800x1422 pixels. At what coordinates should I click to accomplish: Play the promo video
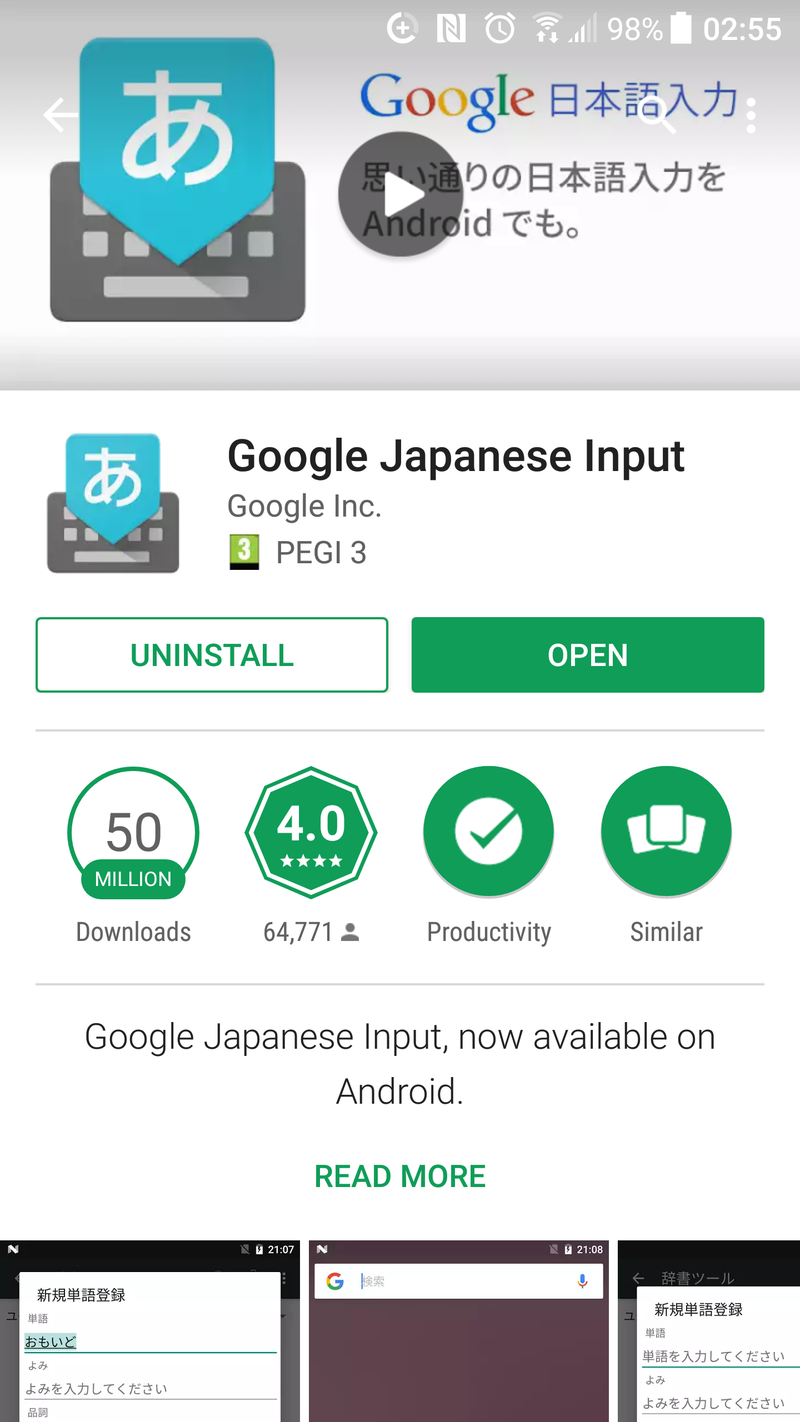coord(401,195)
